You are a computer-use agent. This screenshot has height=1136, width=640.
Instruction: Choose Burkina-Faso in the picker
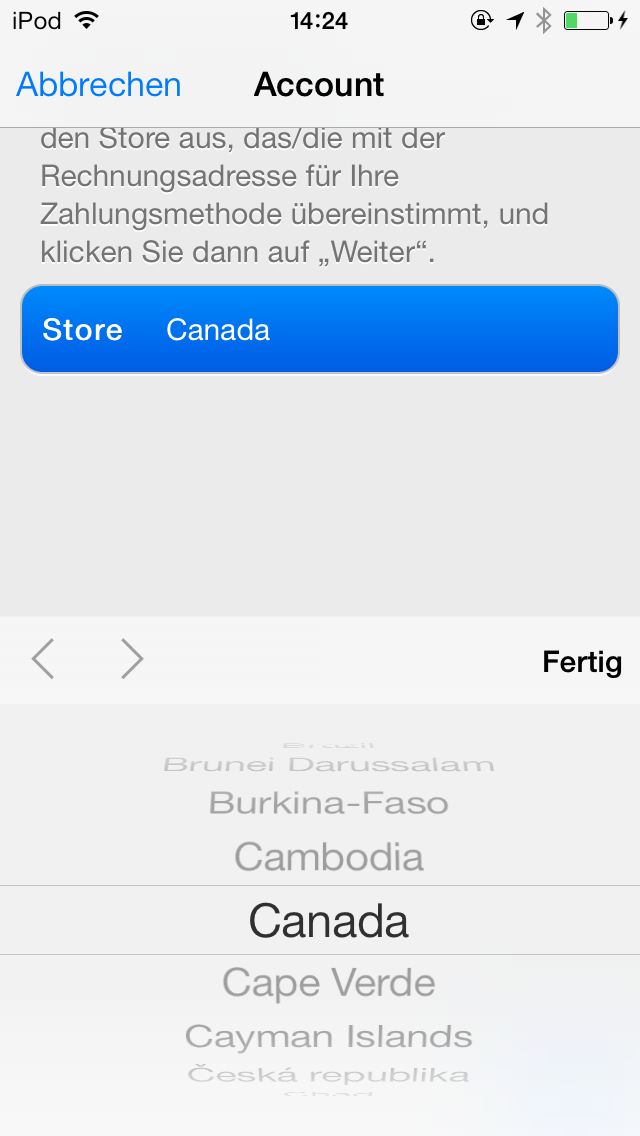(328, 803)
